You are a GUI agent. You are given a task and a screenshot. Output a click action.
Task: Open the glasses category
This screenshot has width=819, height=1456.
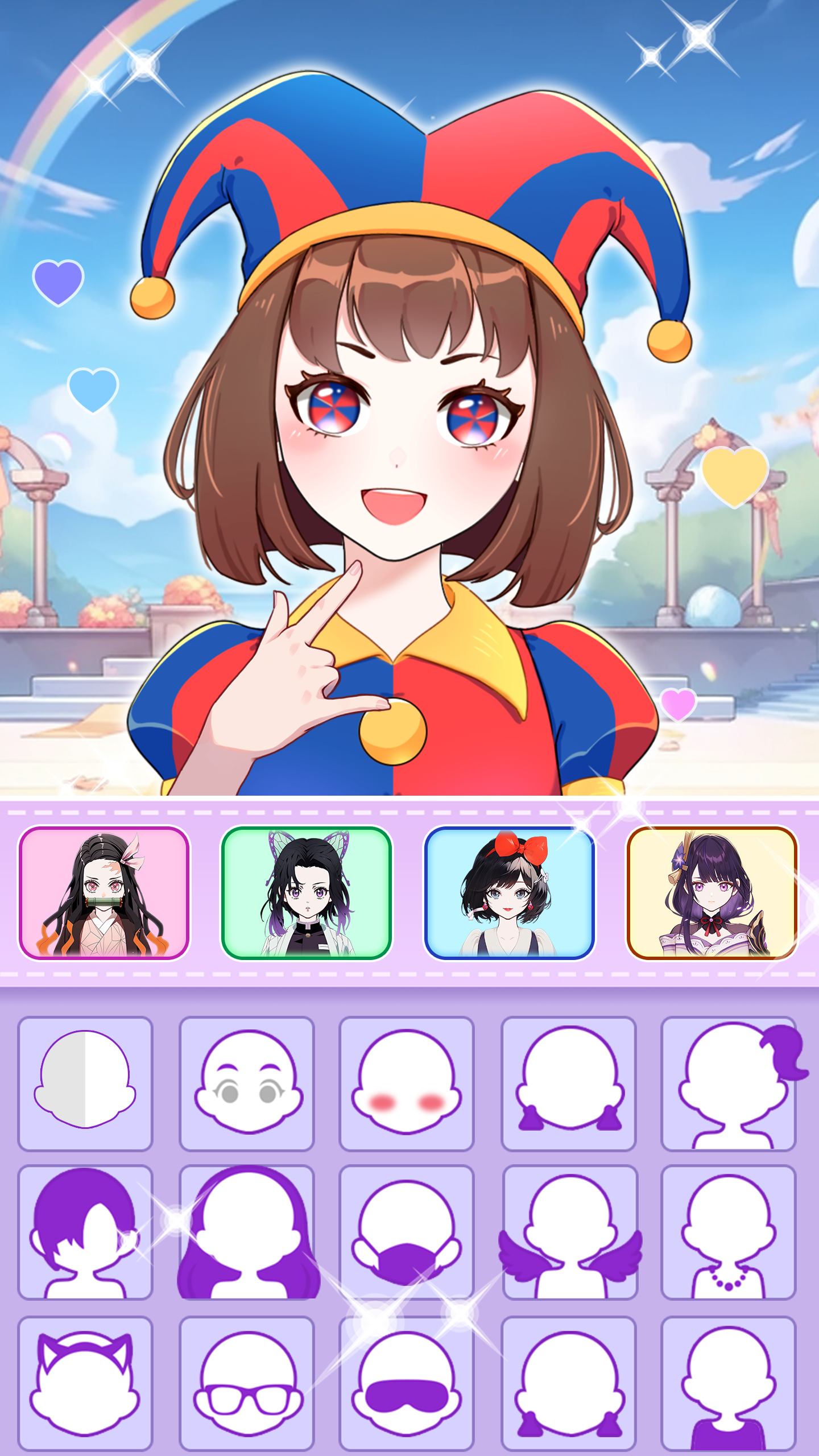[246, 1384]
